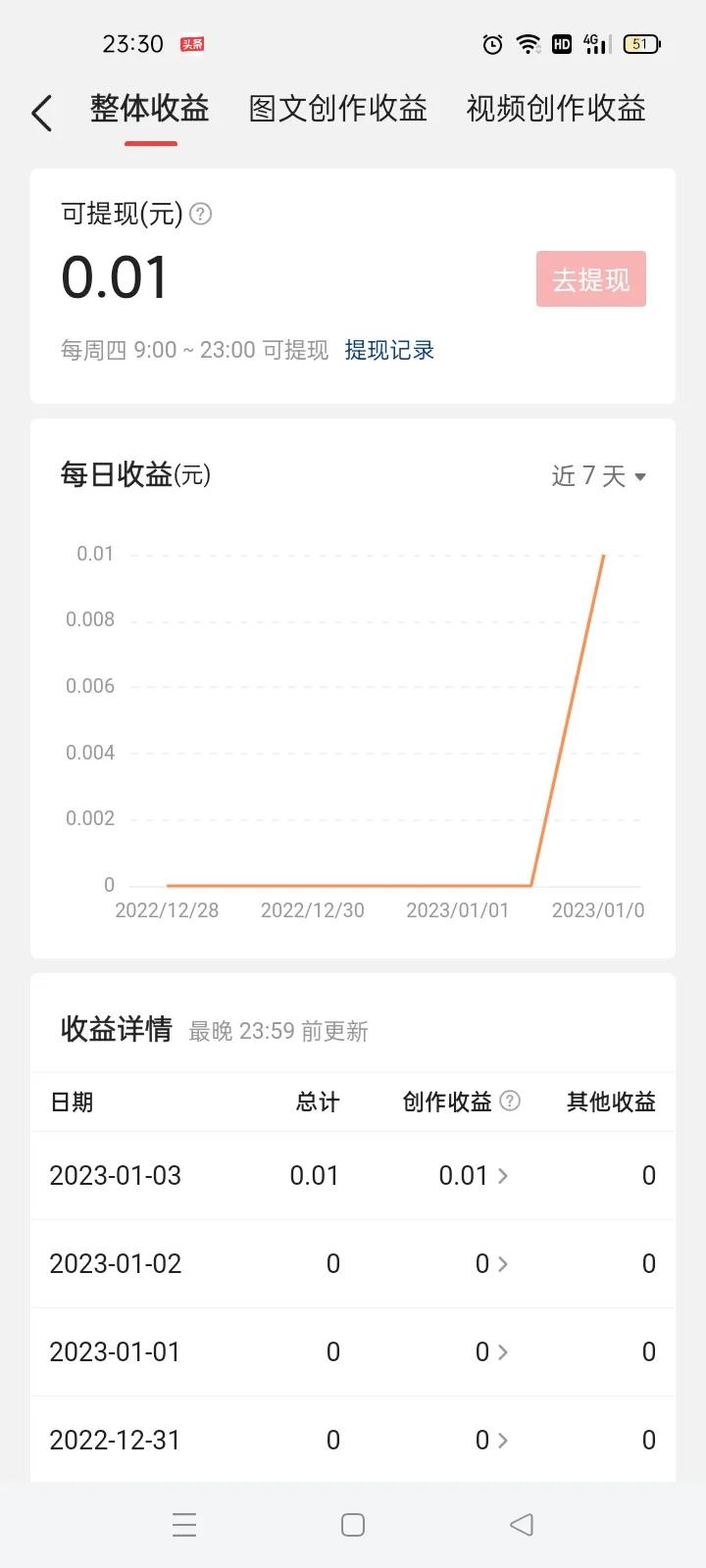Click the 创作收益 question mark icon

pos(510,1101)
